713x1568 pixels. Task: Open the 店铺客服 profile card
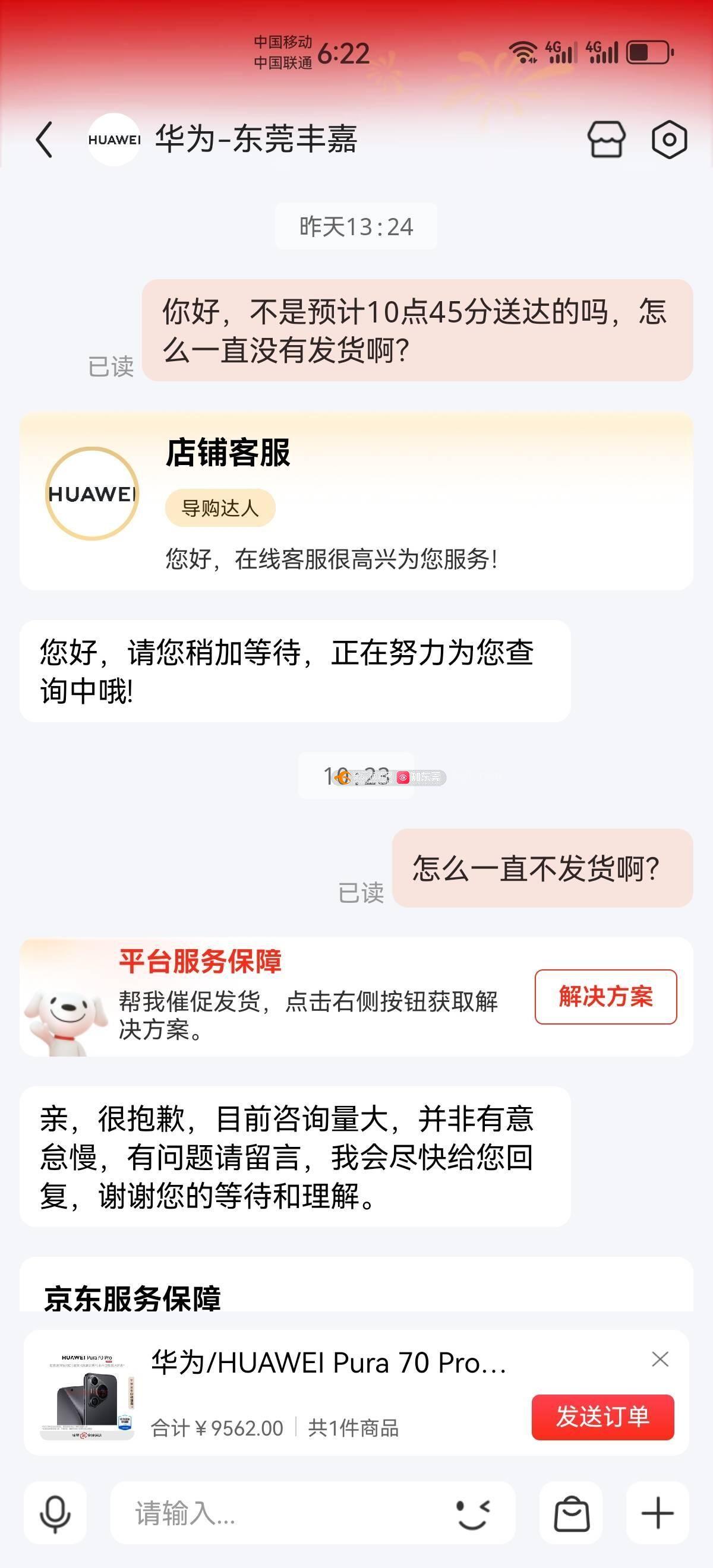pos(356,501)
